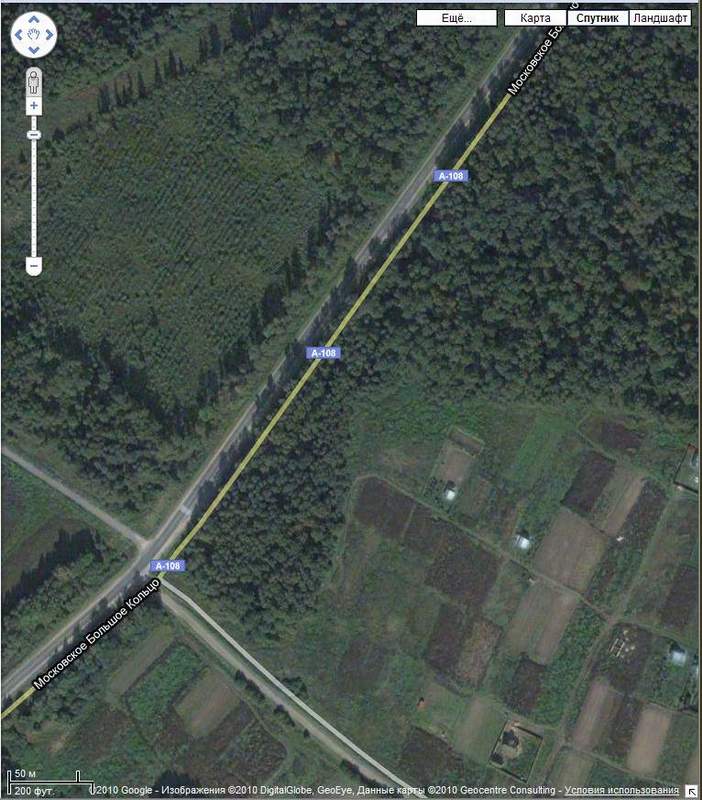Zoom out with the minus button
Viewport: 702px width, 800px height.
point(34,266)
